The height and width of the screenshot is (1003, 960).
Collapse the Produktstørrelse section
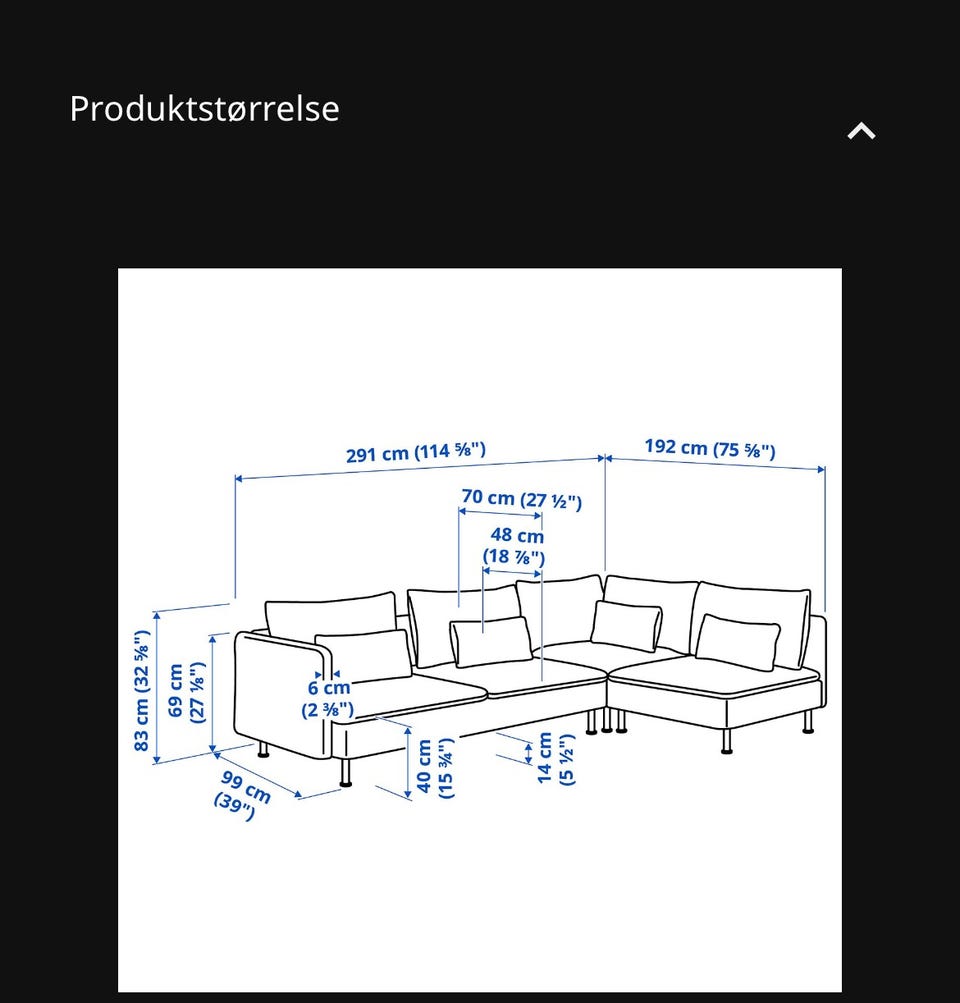tap(860, 128)
